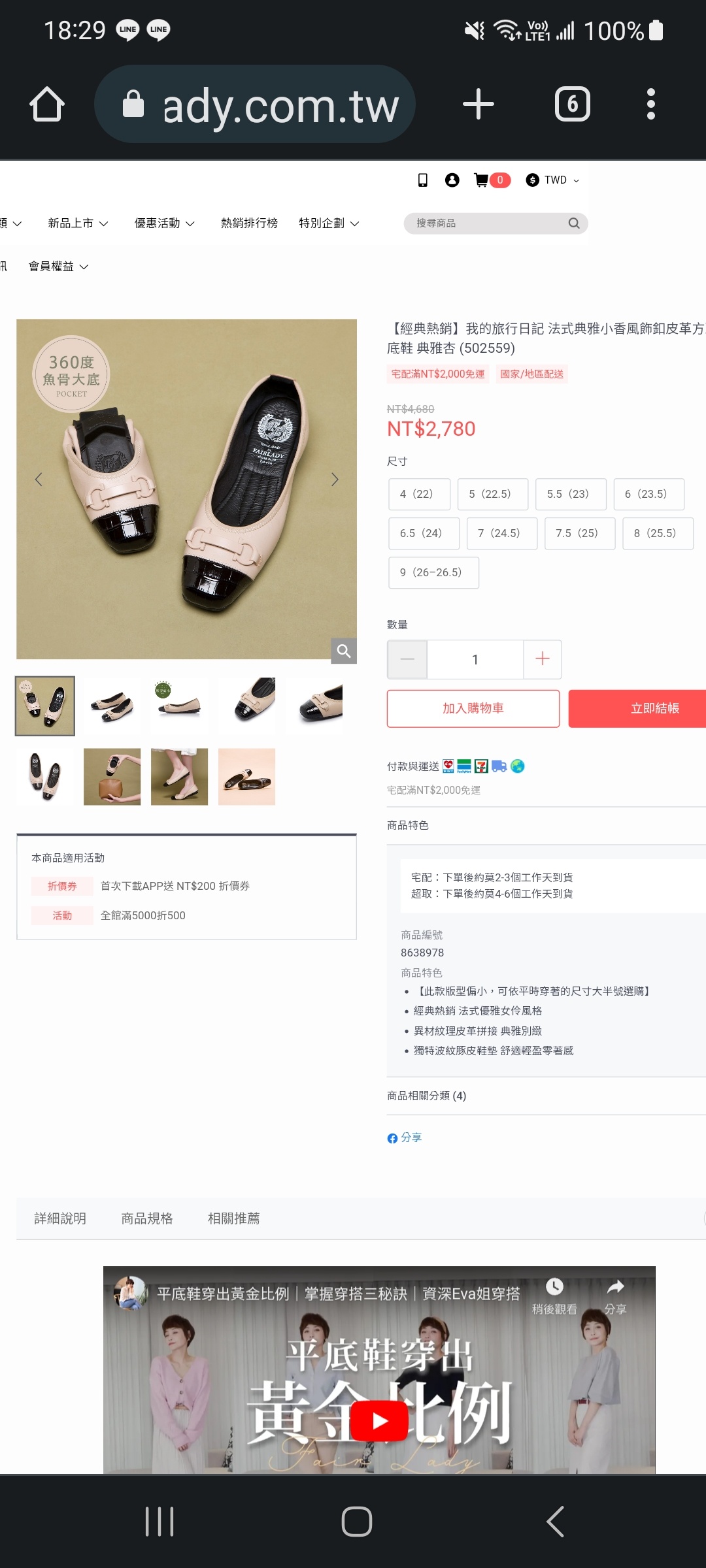The image size is (706, 1568).
Task: Open a new browser tab
Action: [x=479, y=105]
